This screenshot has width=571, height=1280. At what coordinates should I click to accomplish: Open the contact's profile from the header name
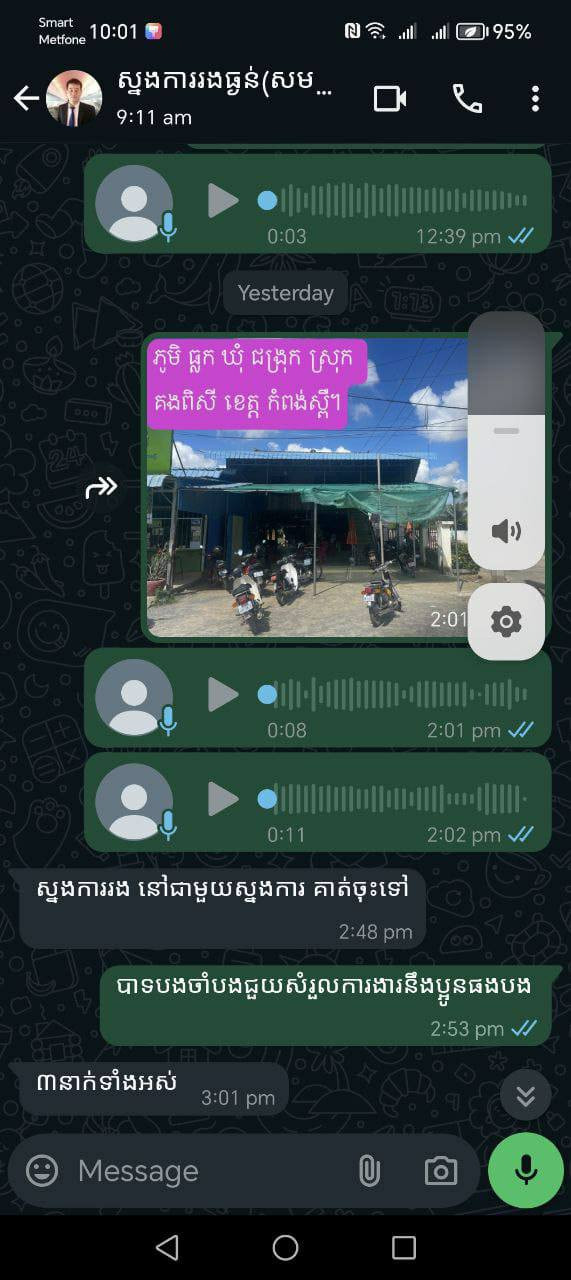click(x=224, y=83)
